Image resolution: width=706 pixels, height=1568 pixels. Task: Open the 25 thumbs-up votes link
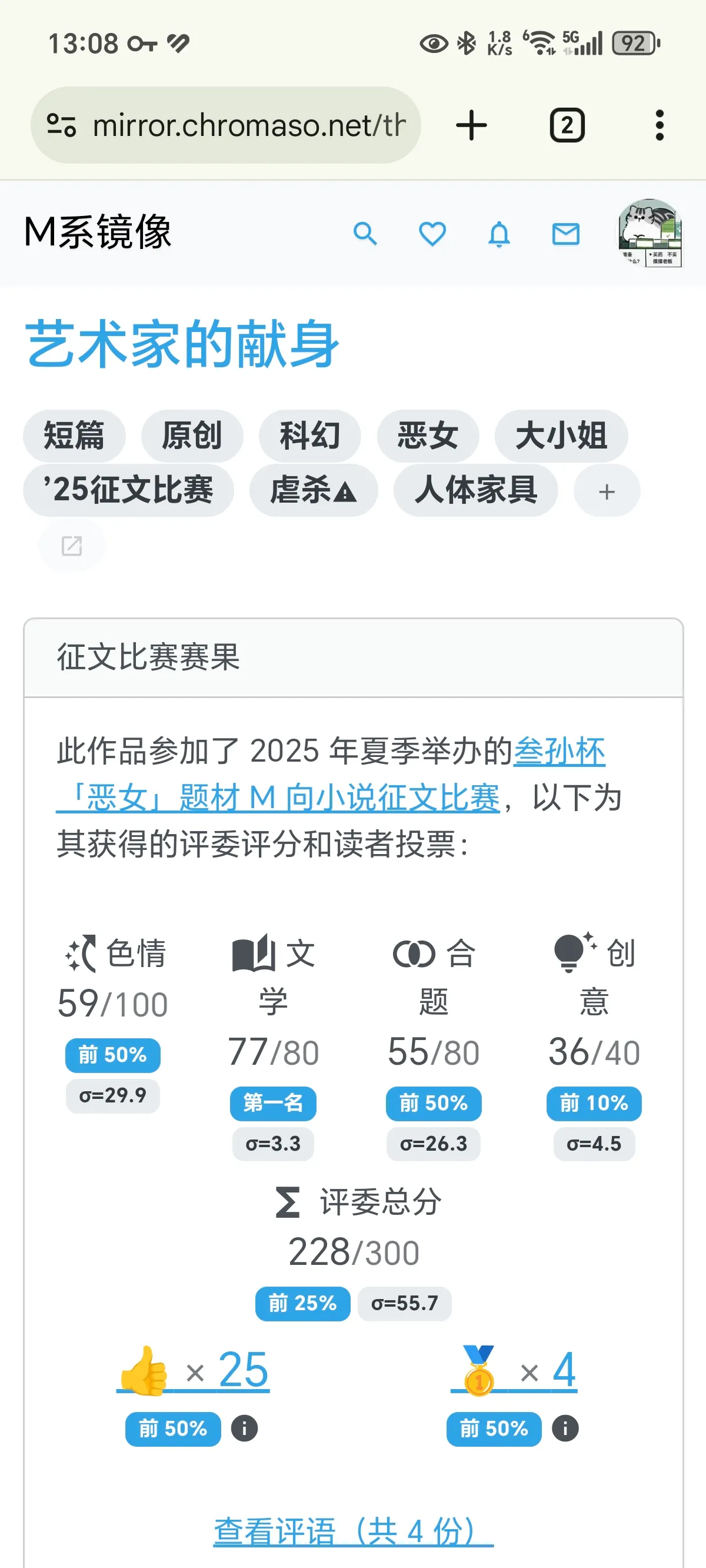[193, 1371]
